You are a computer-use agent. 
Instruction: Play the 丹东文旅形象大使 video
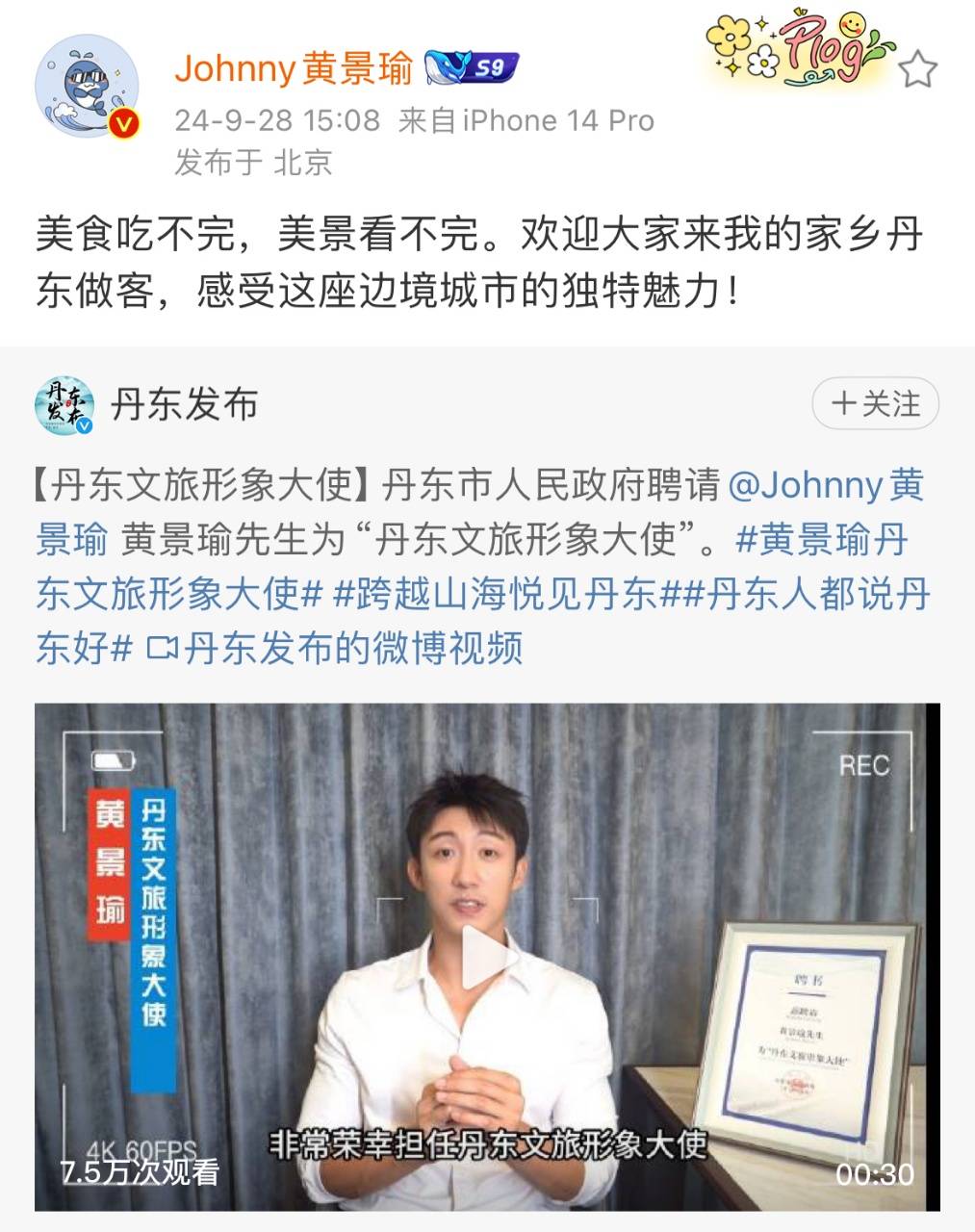pyautogui.click(x=487, y=957)
